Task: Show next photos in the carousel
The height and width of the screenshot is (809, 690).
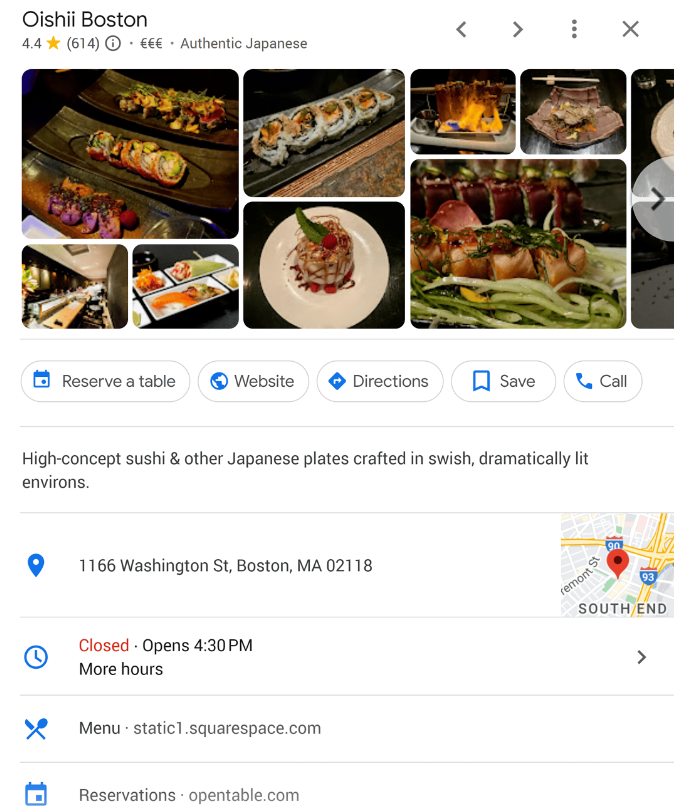Action: (x=656, y=199)
